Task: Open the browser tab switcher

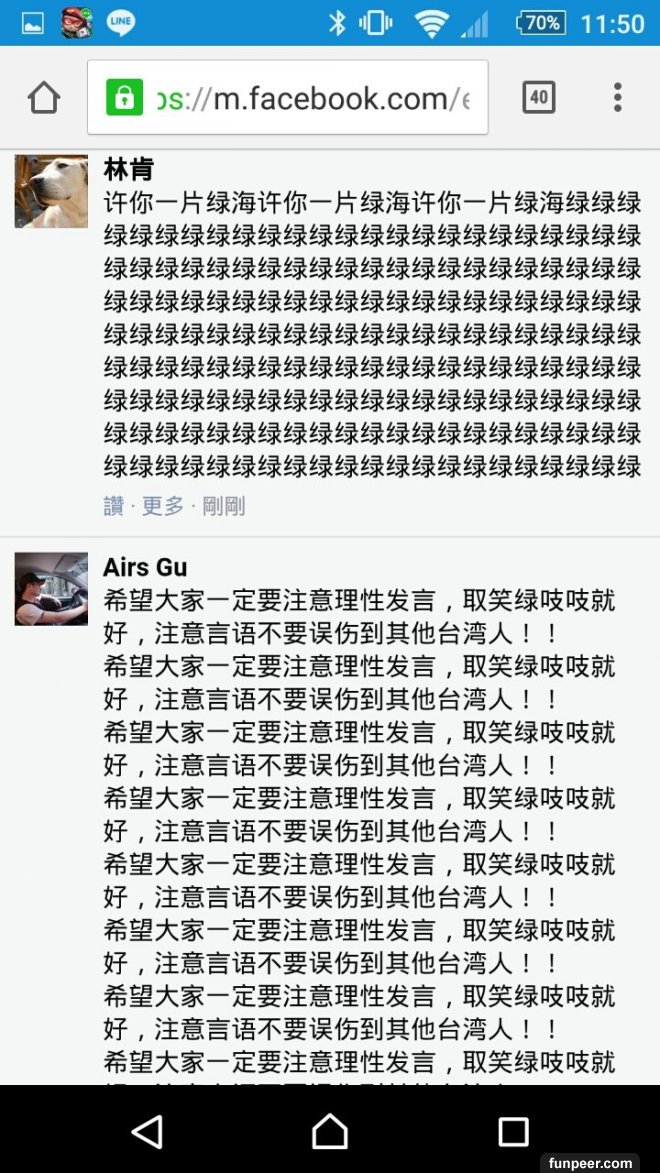Action: pos(538,97)
